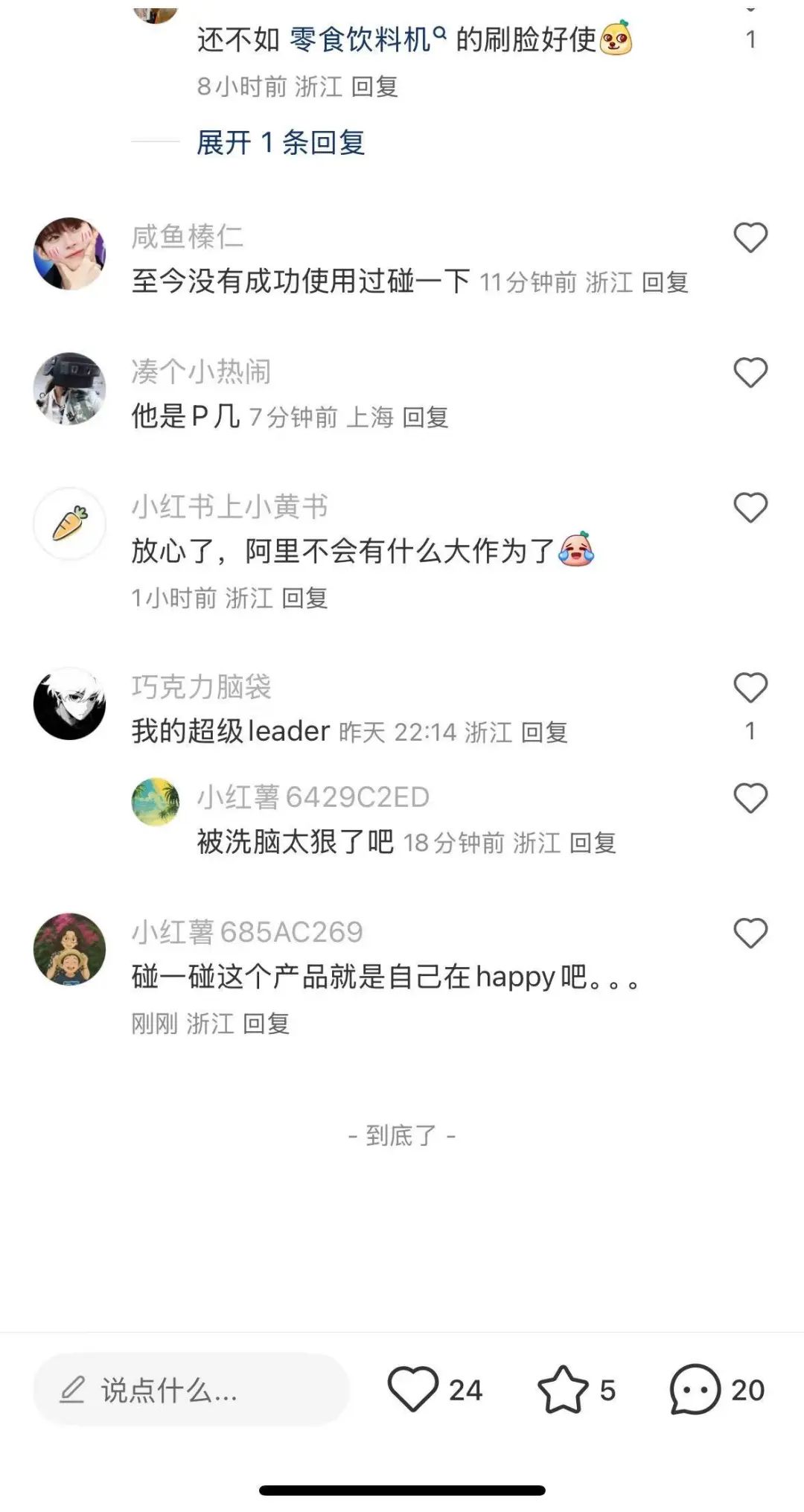Open 凑个小热闹's profile avatar
This screenshot has height=1512, width=804.
(x=70, y=389)
